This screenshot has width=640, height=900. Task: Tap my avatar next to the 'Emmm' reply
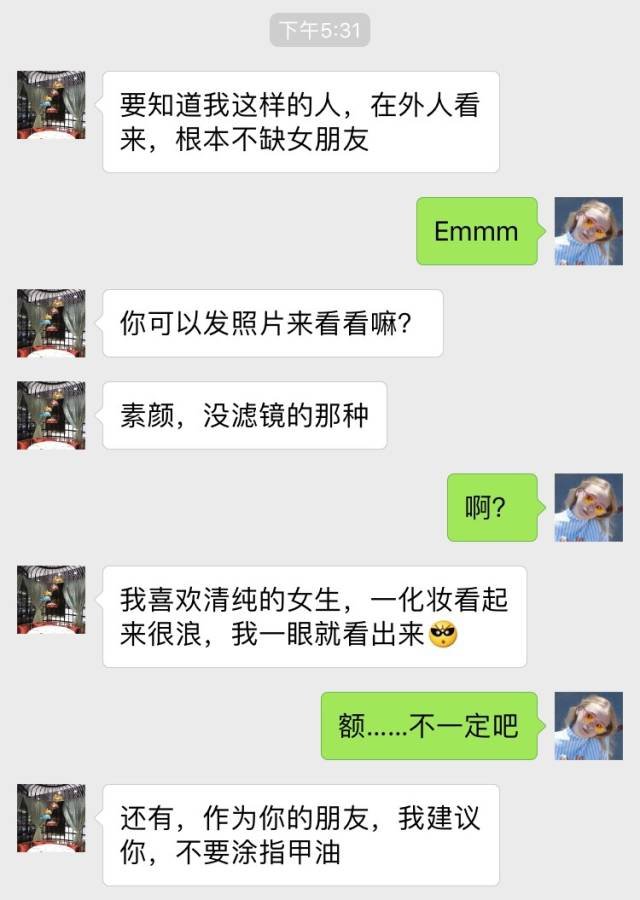point(589,231)
